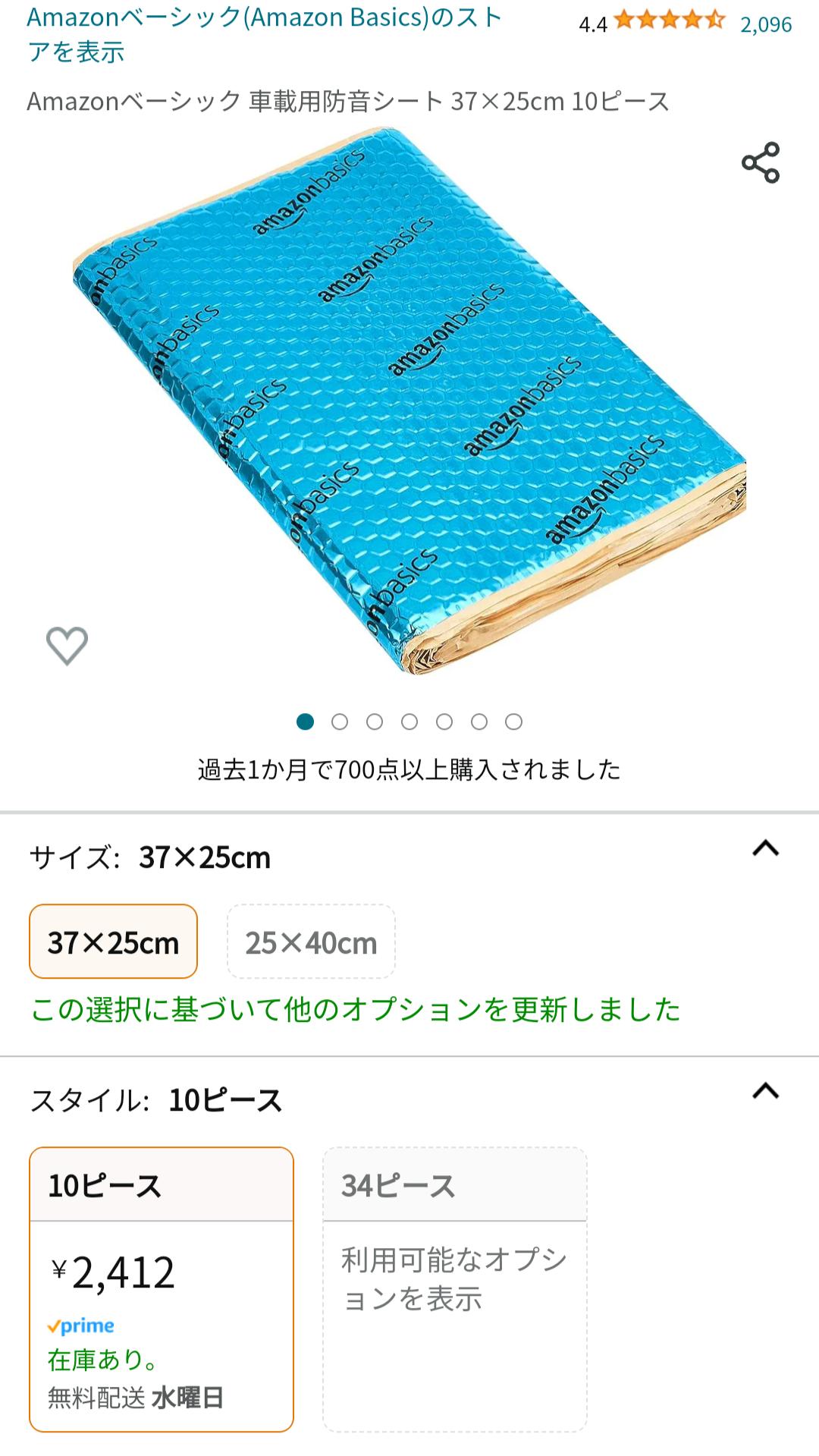Open the main product image
This screenshot has width=819, height=1456.
tap(409, 402)
